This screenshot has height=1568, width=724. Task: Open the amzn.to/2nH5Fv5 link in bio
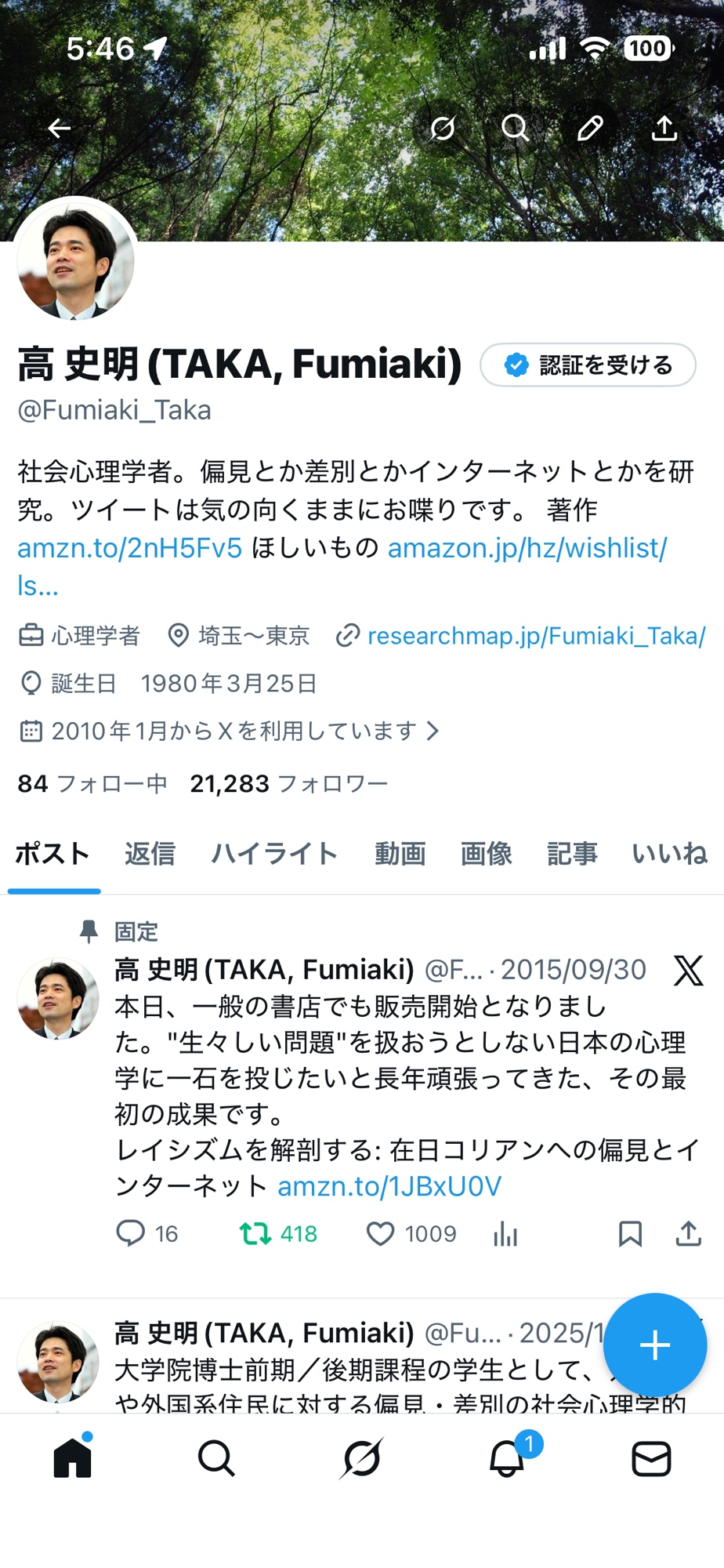pyautogui.click(x=130, y=548)
